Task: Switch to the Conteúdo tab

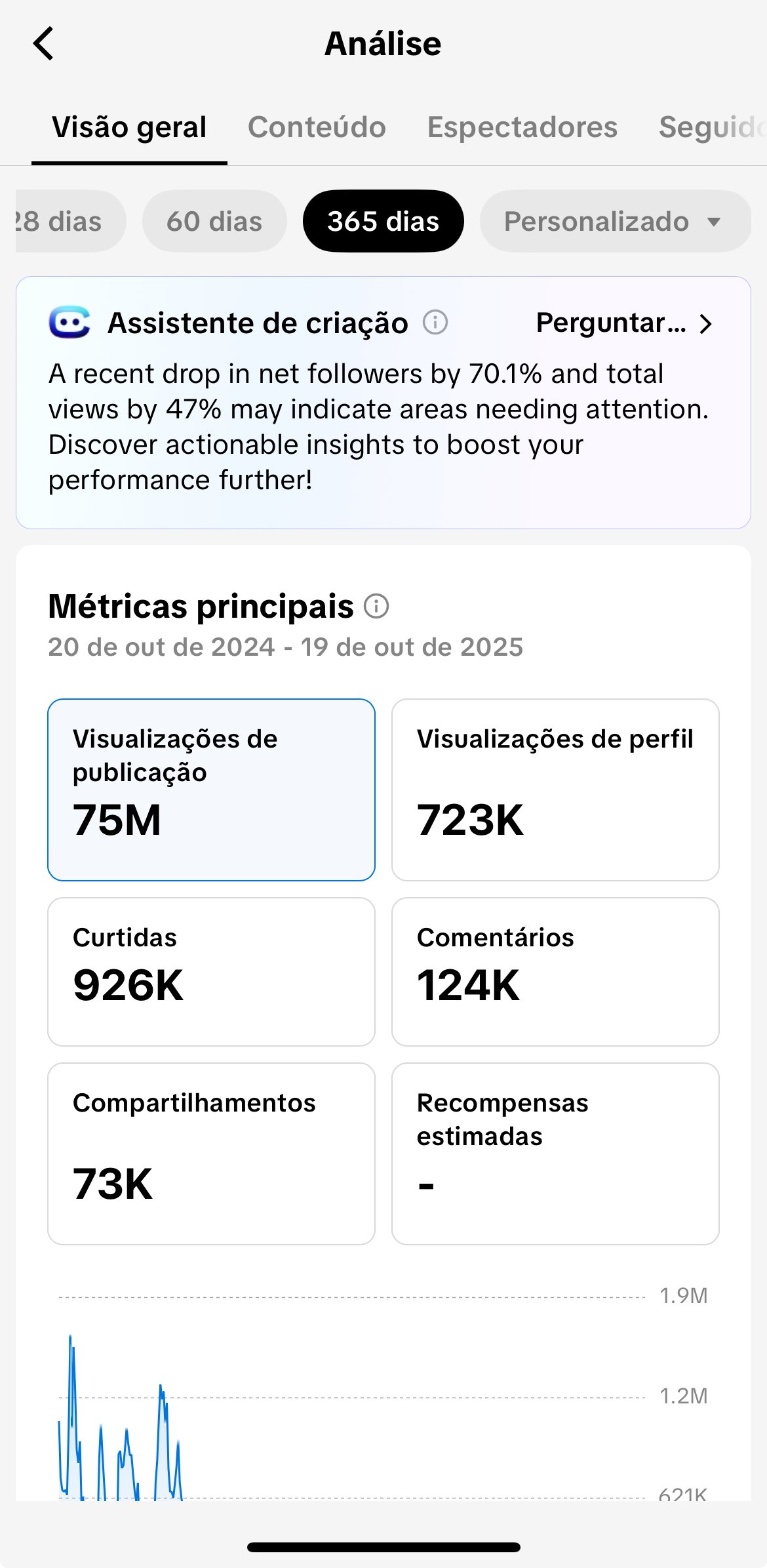Action: [317, 127]
